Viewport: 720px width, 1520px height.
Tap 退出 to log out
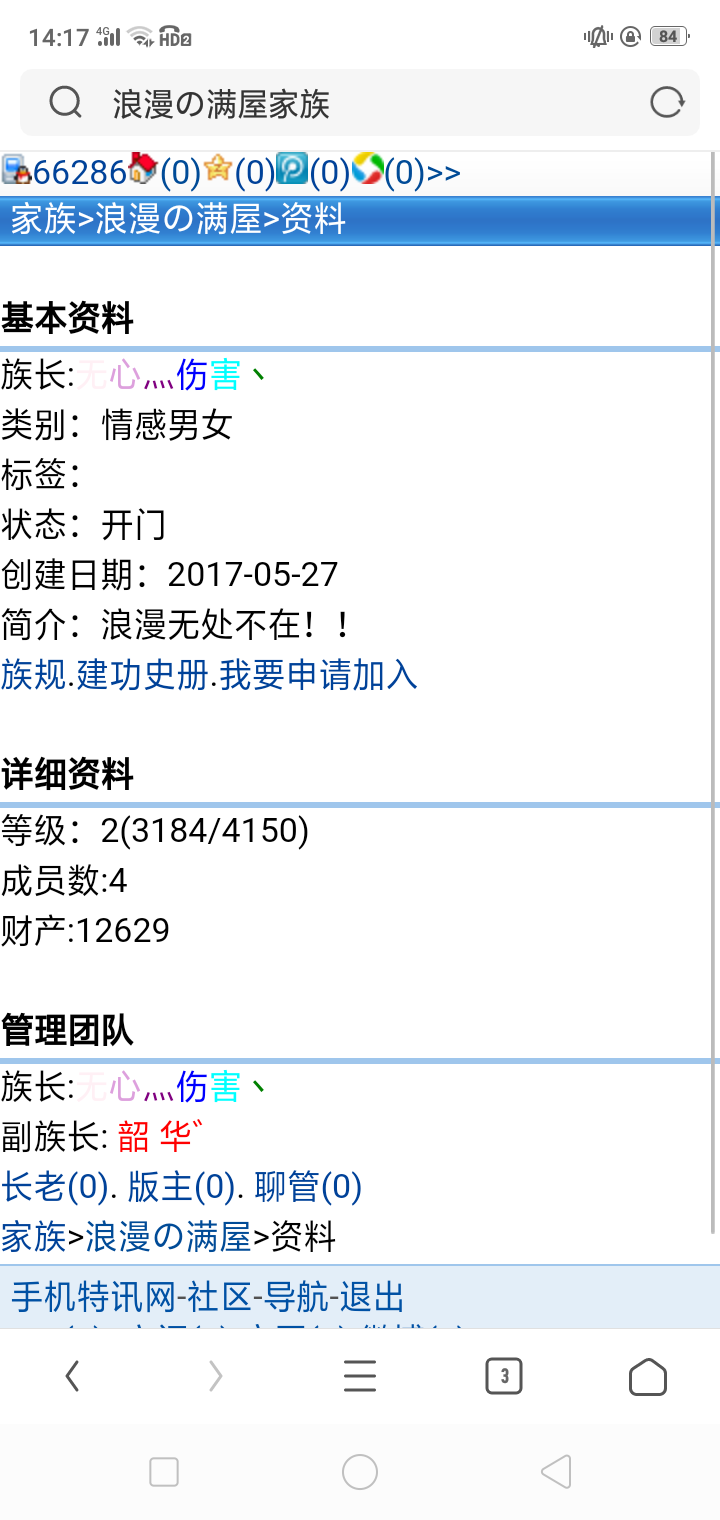point(372,1297)
